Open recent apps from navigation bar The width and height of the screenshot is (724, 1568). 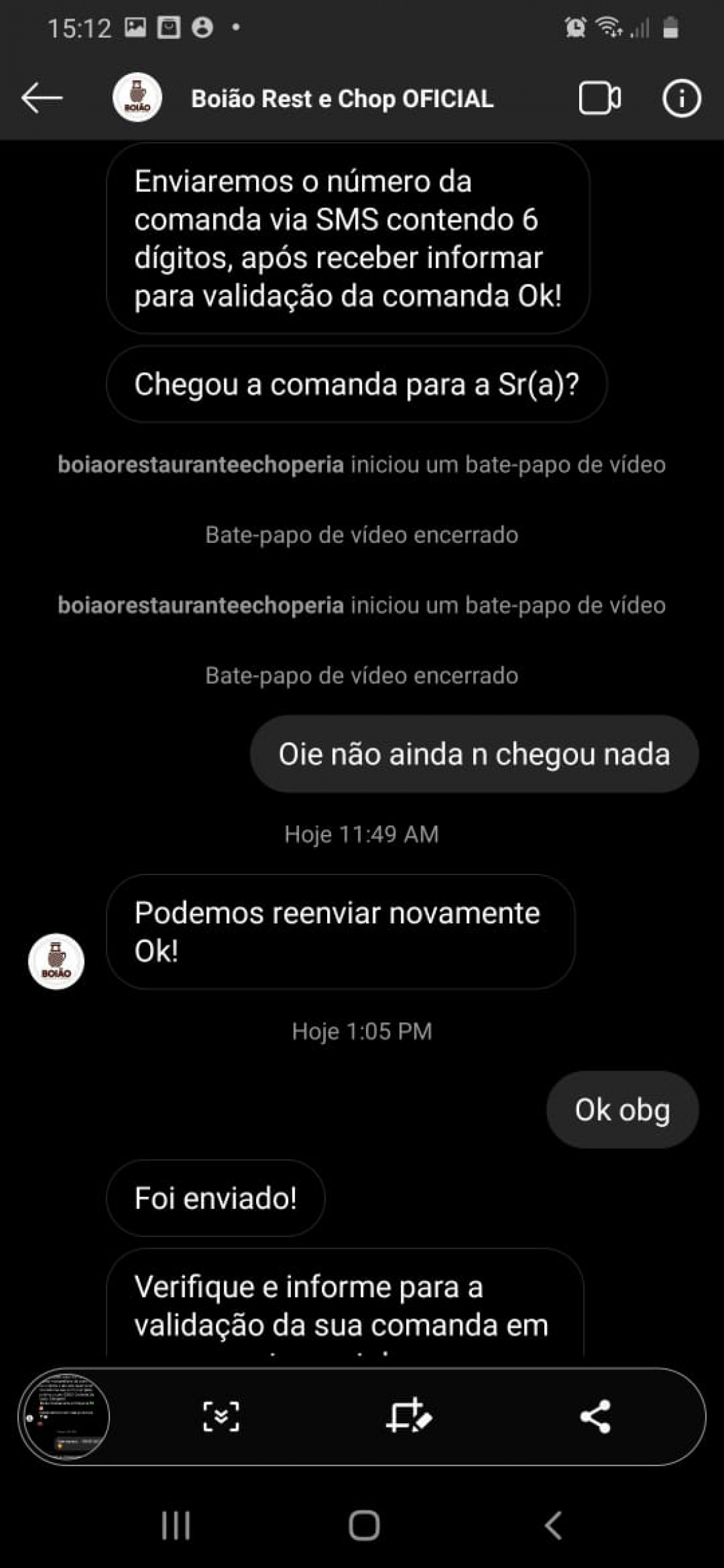(x=176, y=1525)
